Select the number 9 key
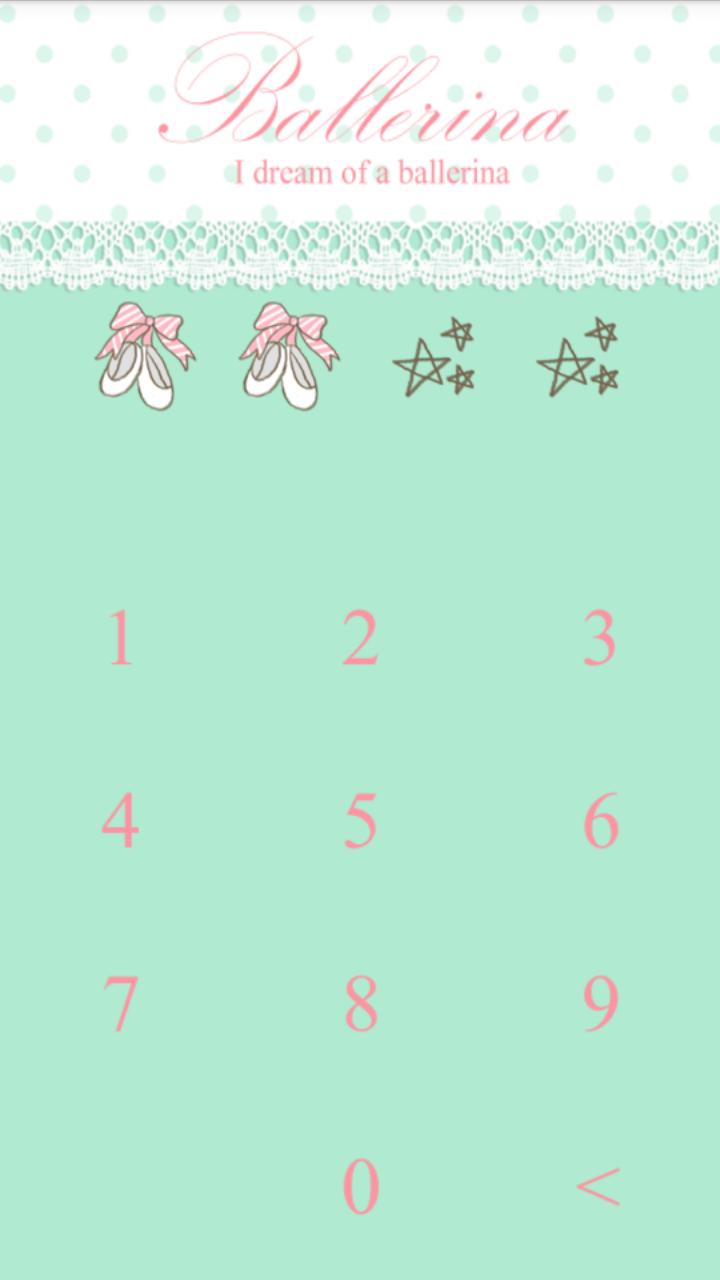The width and height of the screenshot is (720, 1280). click(600, 1002)
